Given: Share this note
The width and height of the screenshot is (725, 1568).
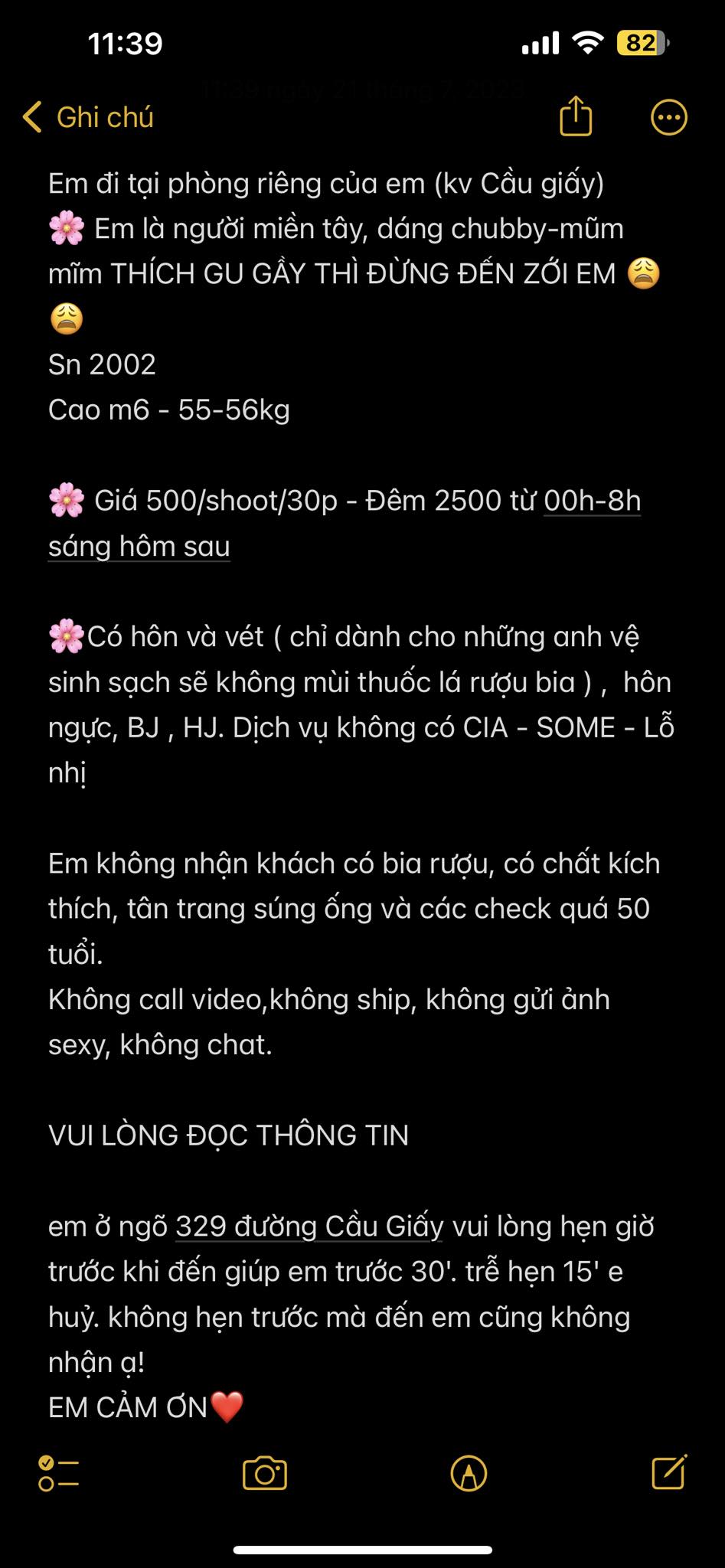Looking at the screenshot, I should point(576,117).
